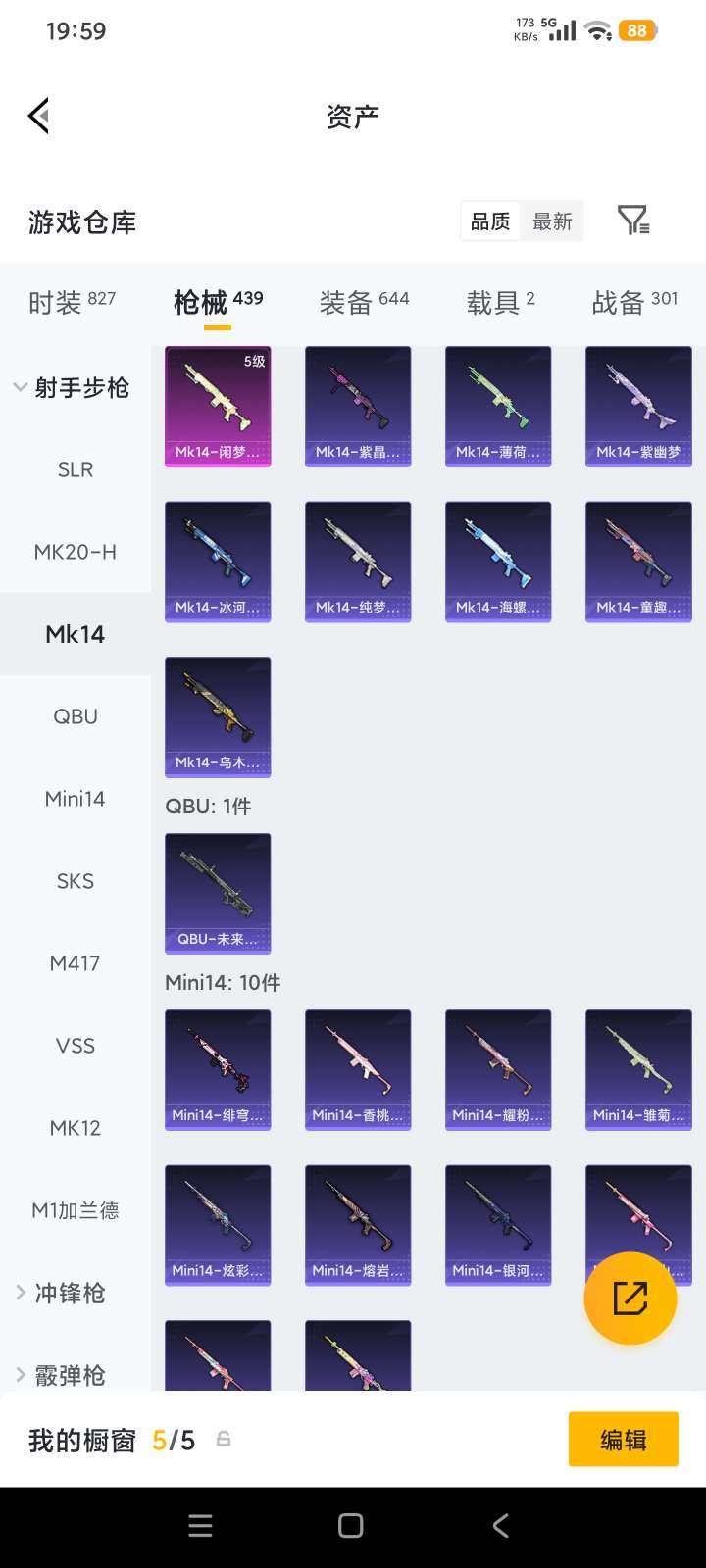Open the filter icon next to 最新
The image size is (706, 1568).
(633, 220)
